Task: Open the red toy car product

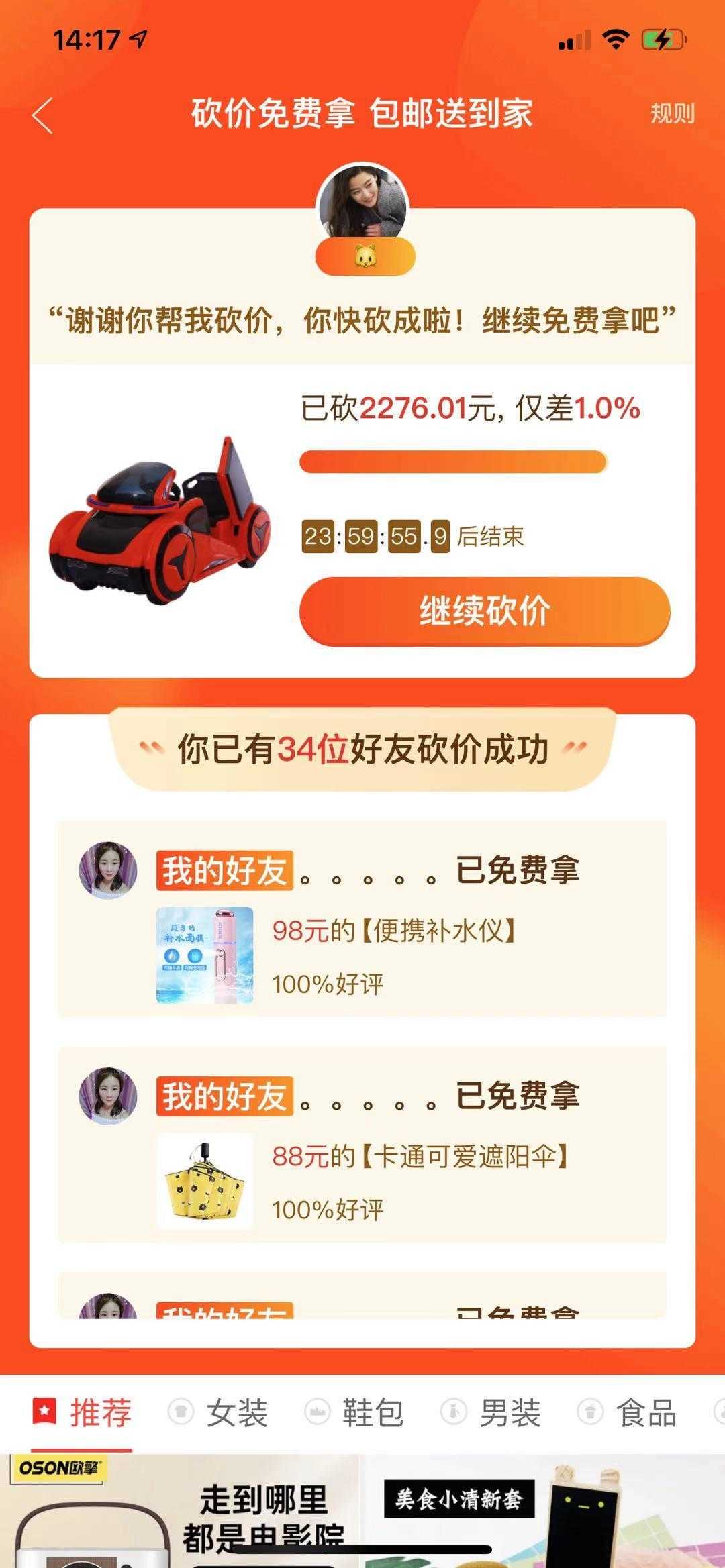Action: (161, 521)
